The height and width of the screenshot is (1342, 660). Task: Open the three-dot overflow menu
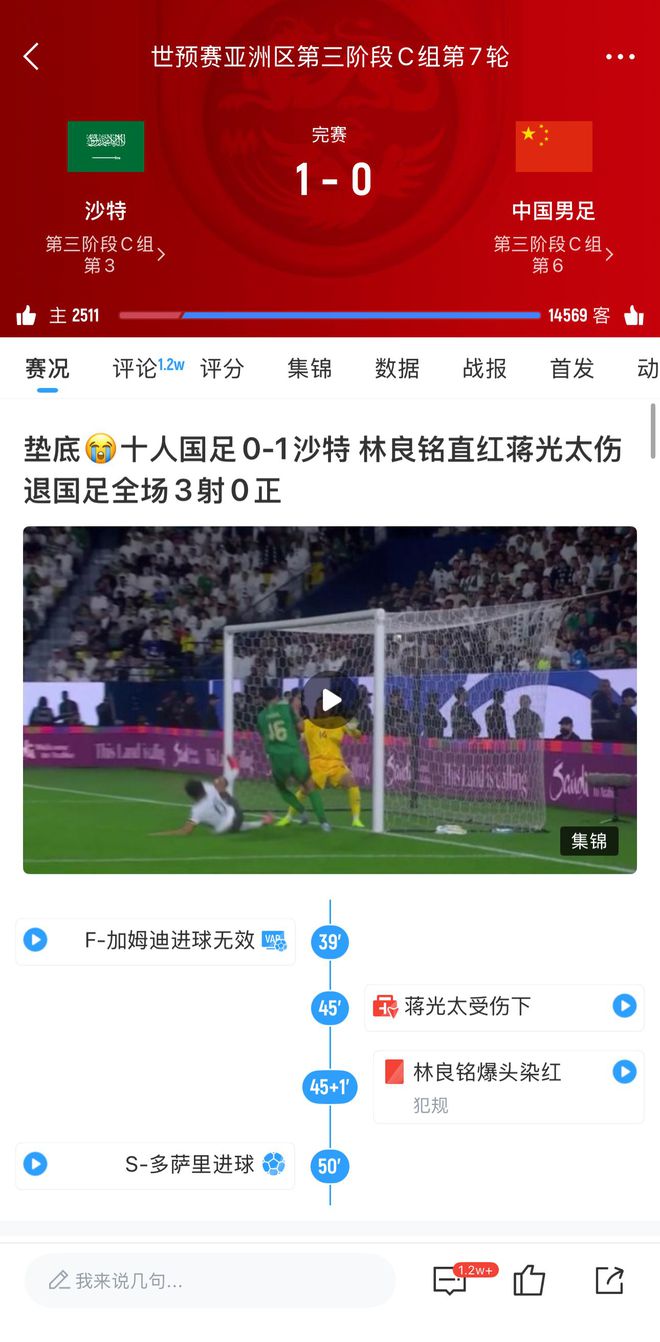coord(620,57)
